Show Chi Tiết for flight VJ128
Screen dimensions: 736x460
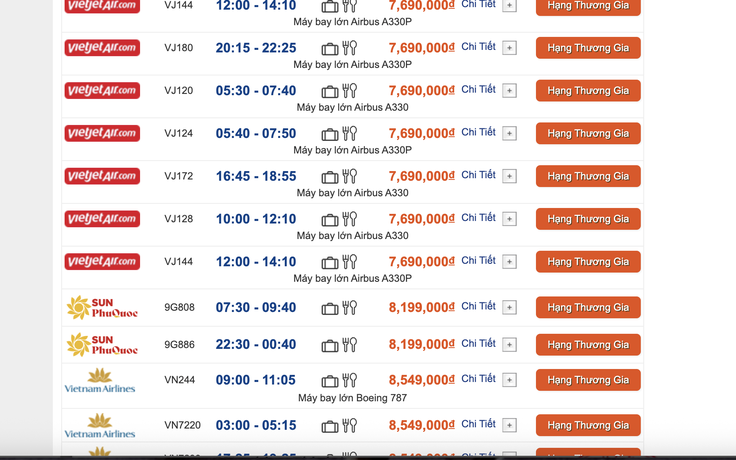click(x=478, y=218)
